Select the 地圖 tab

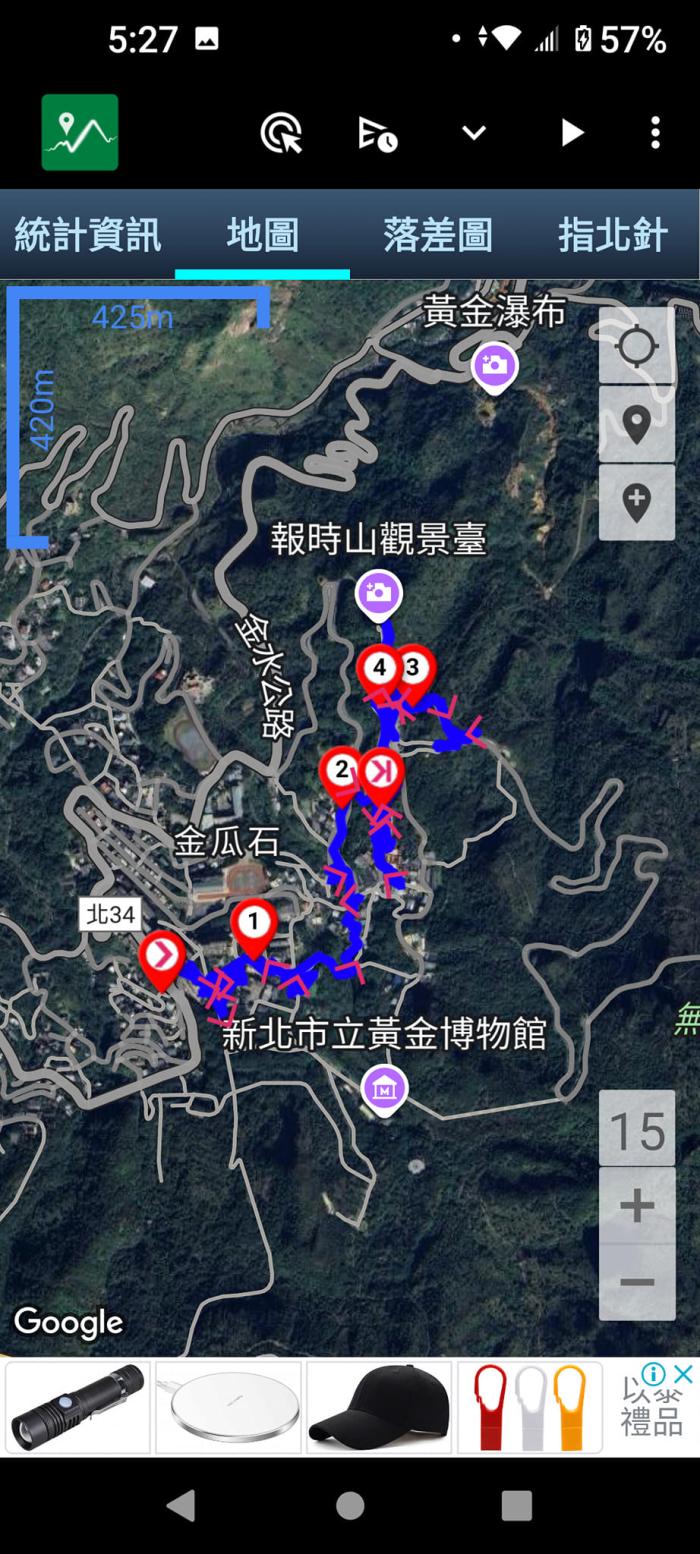coord(262,236)
